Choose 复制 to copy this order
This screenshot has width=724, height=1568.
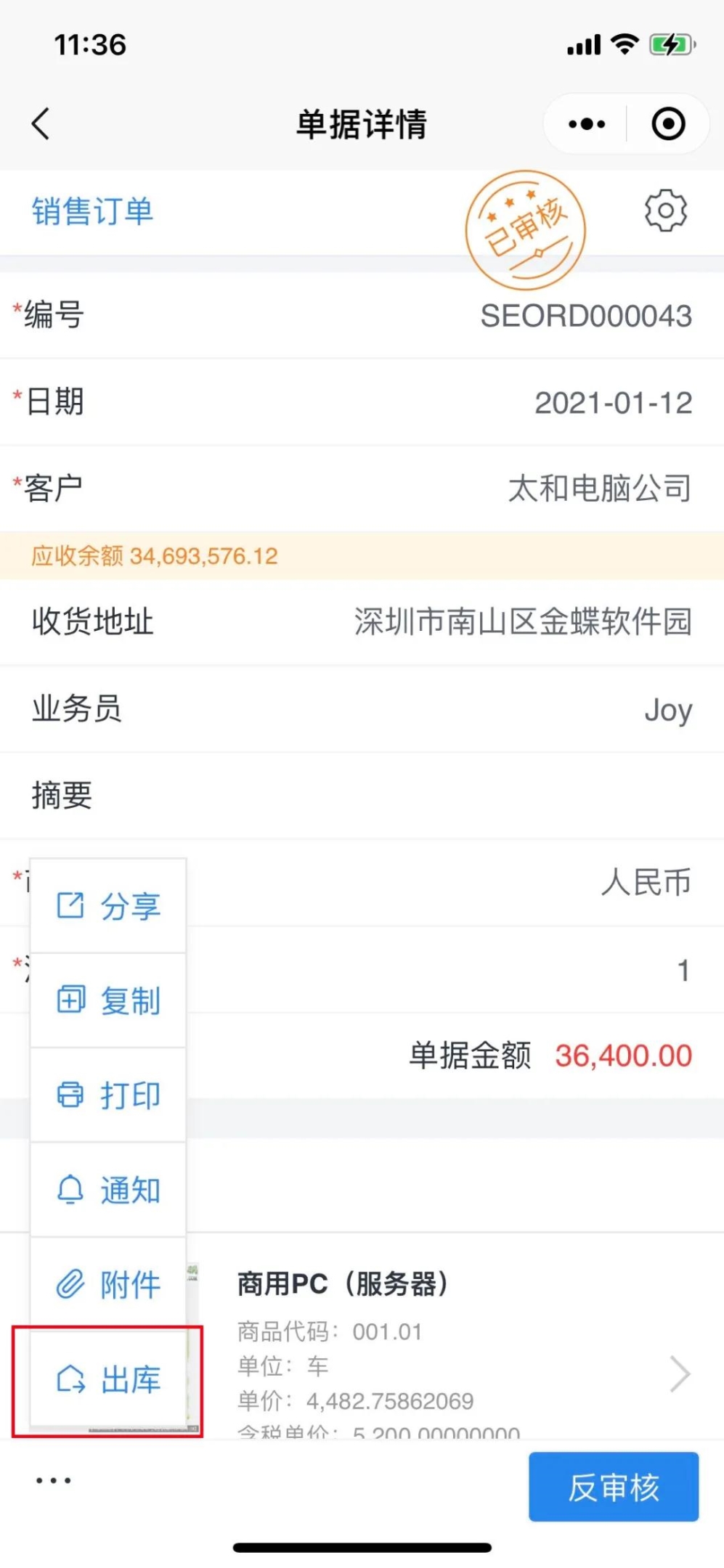coord(108,1000)
